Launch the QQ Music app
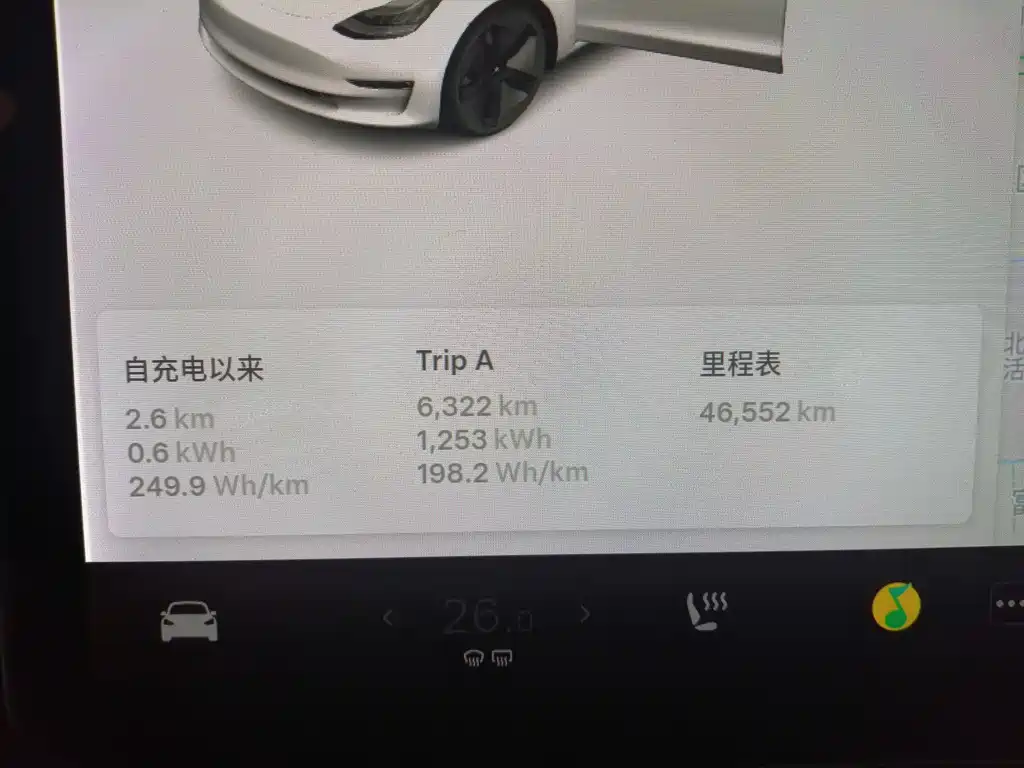 (x=895, y=607)
